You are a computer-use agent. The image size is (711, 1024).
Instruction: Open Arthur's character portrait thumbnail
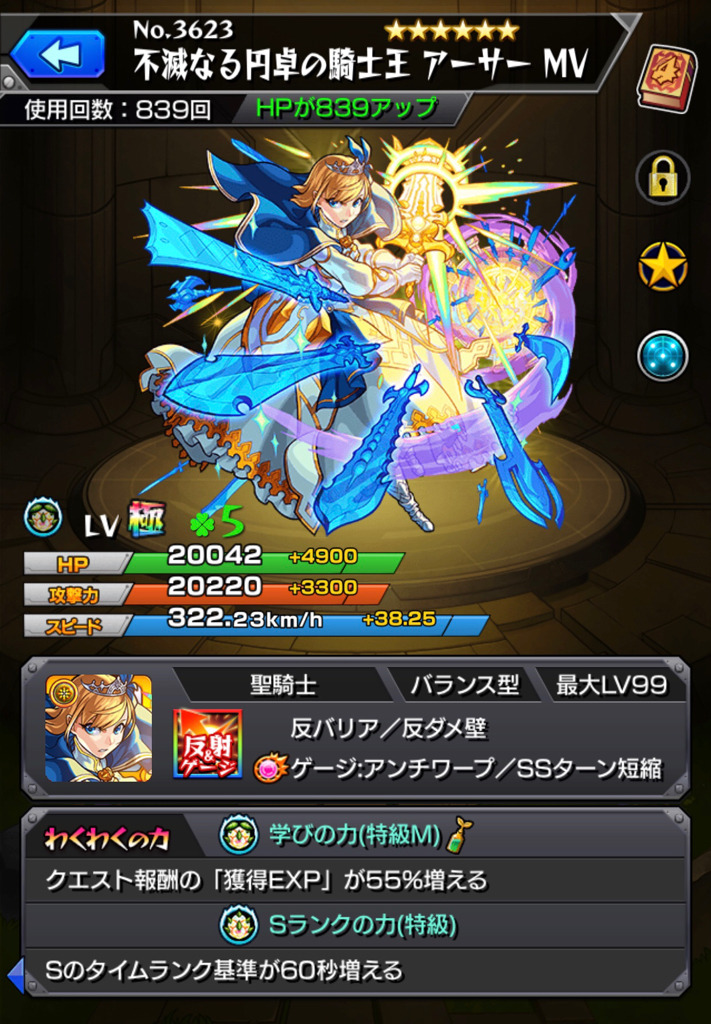click(98, 728)
